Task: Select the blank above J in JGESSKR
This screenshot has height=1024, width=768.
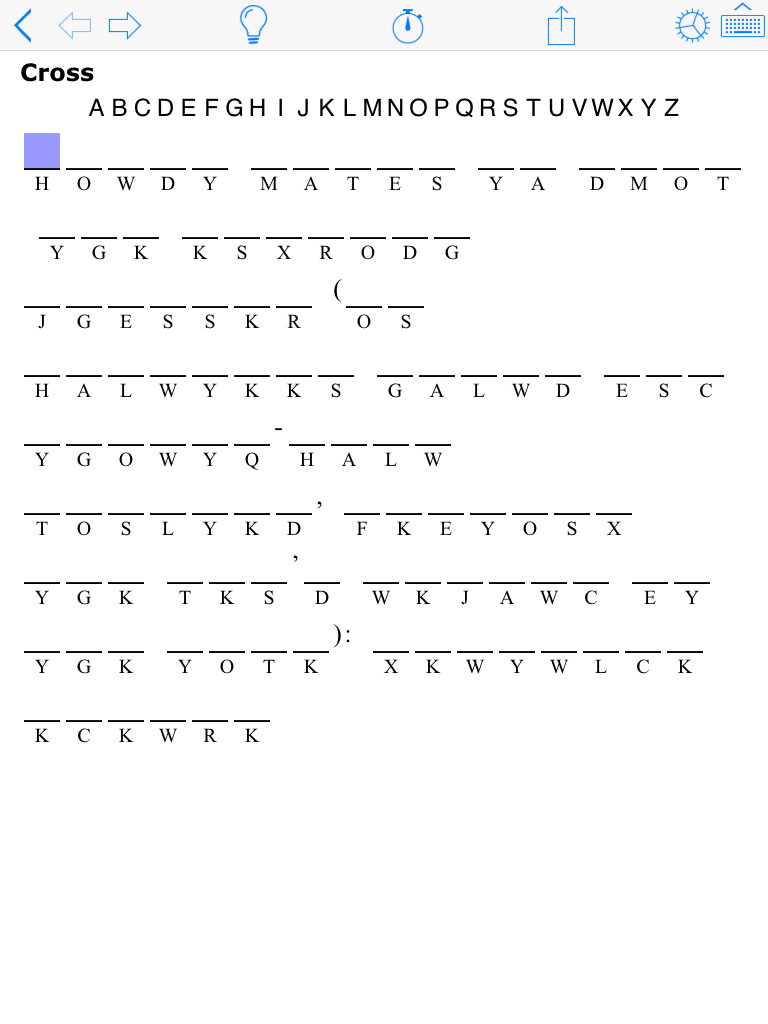Action: coord(42,291)
